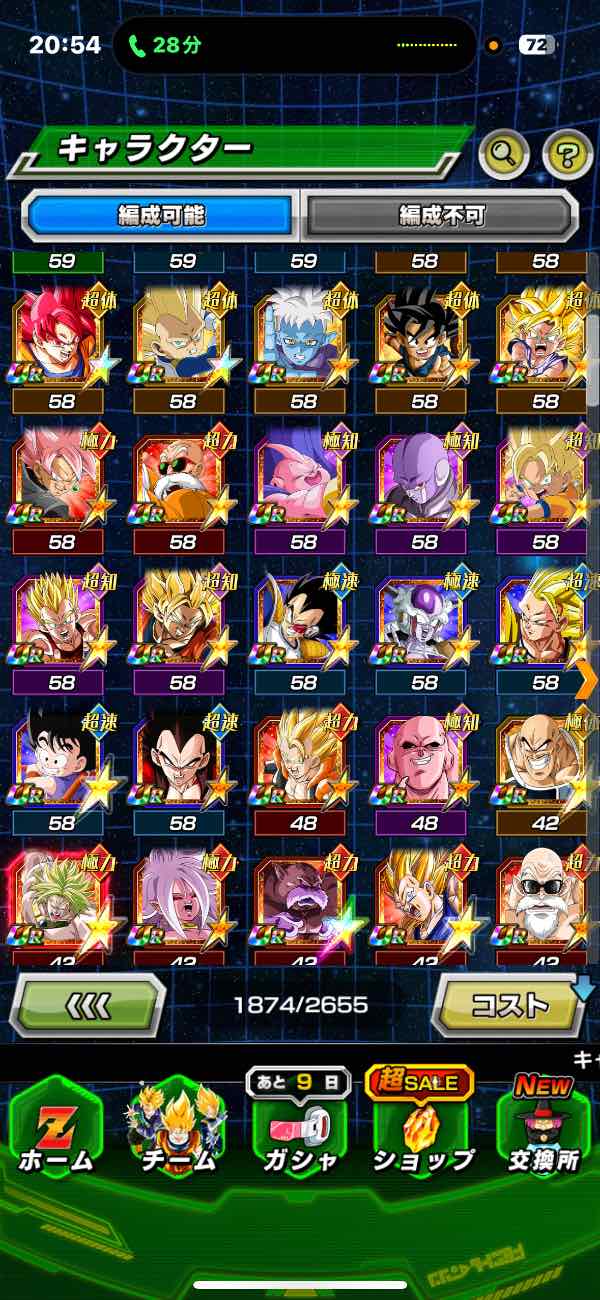The width and height of the screenshot is (600, 1300).
Task: Open the 交換所 exchange marked New
Action: click(x=545, y=1128)
